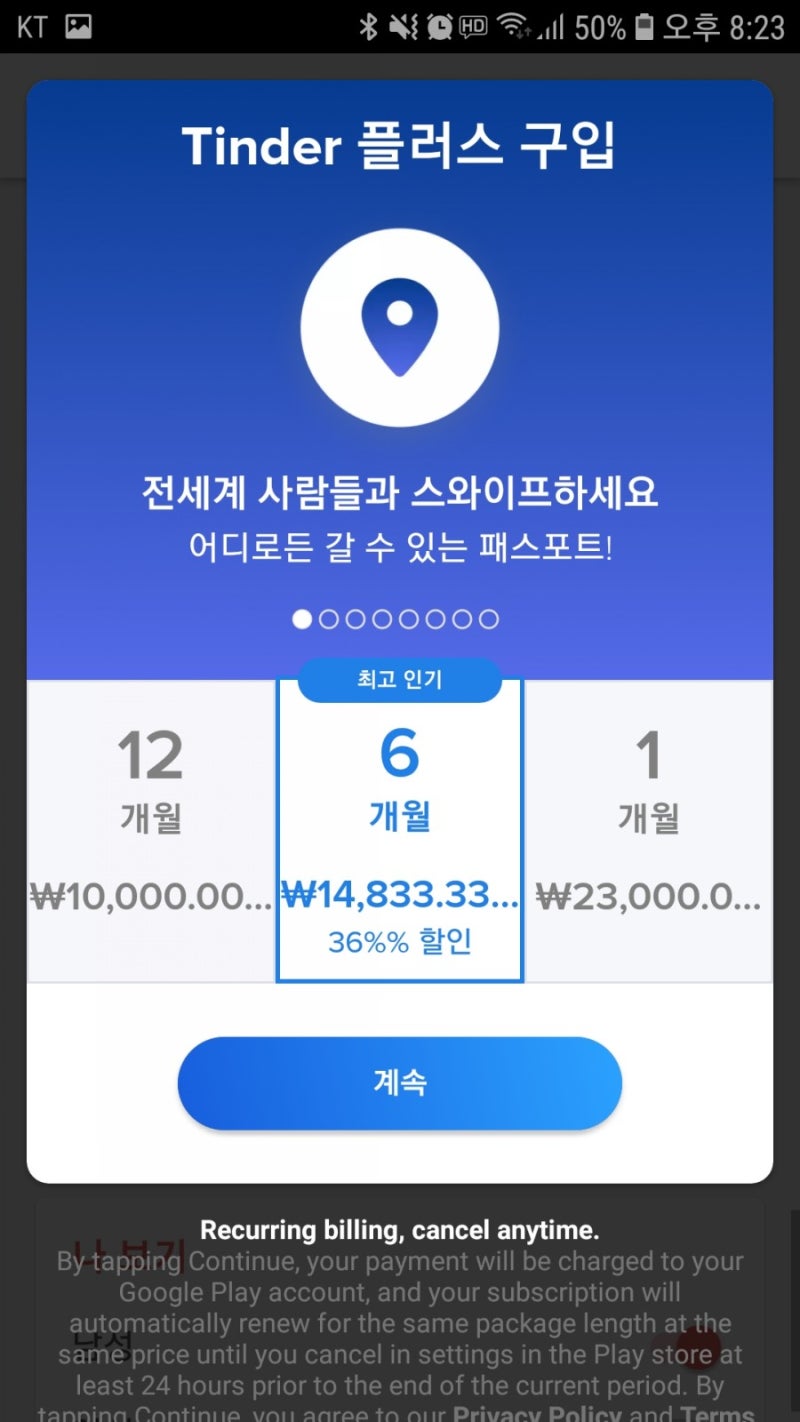
Task: Tap the ₩14,833.33 price label
Action: [399, 895]
